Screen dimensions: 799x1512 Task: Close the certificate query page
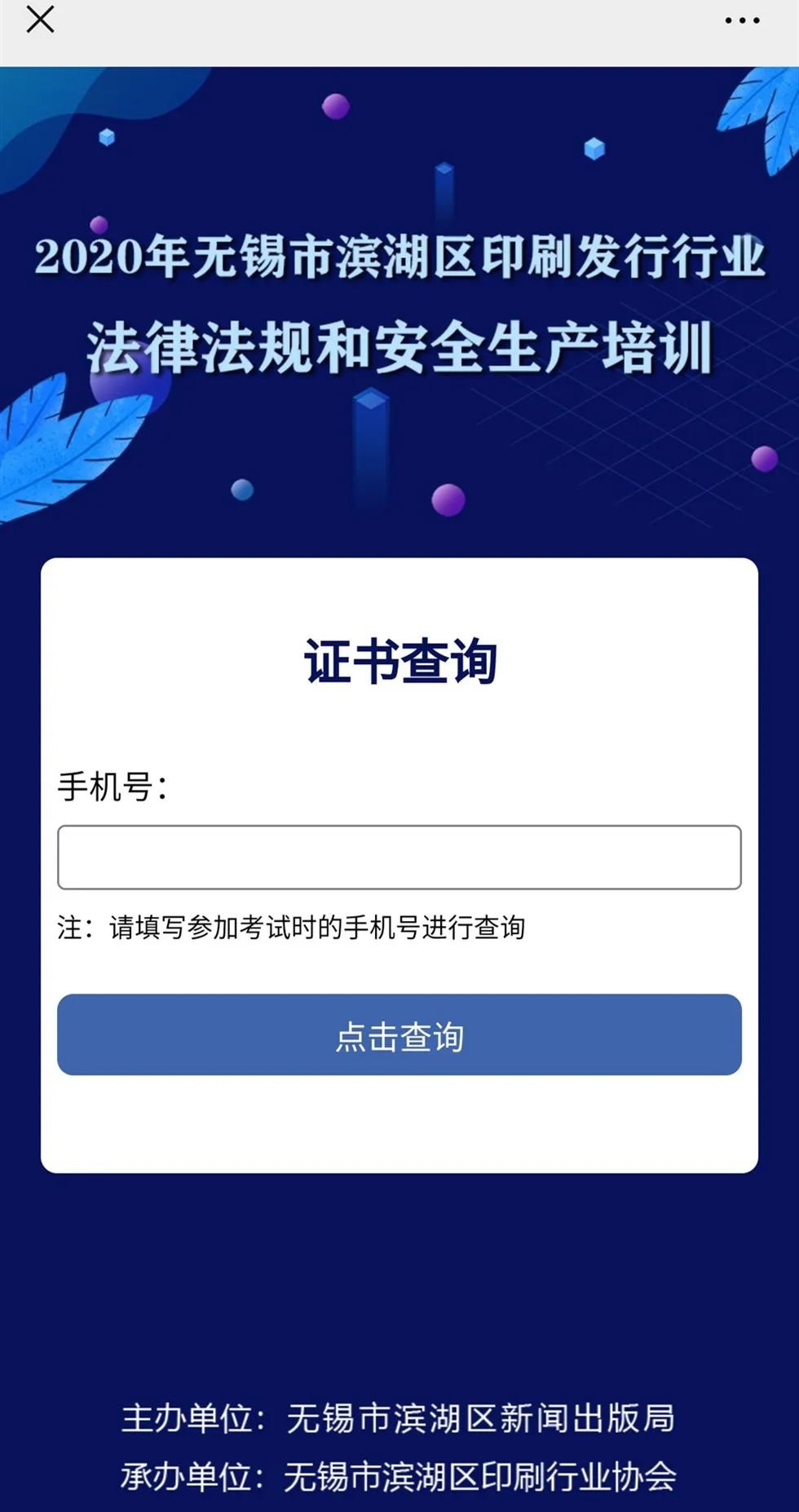[x=40, y=20]
